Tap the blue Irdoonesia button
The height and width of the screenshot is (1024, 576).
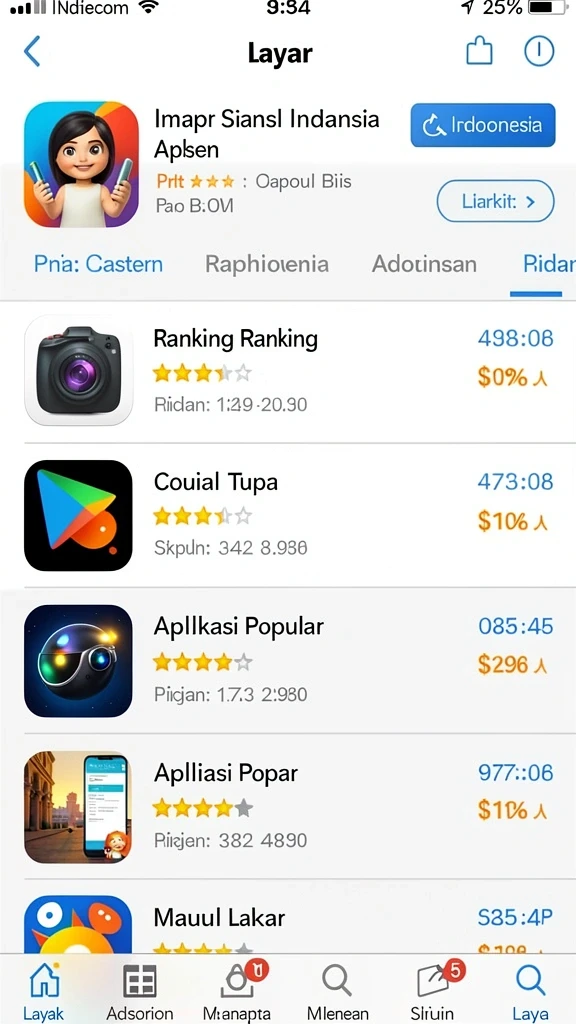(x=483, y=125)
